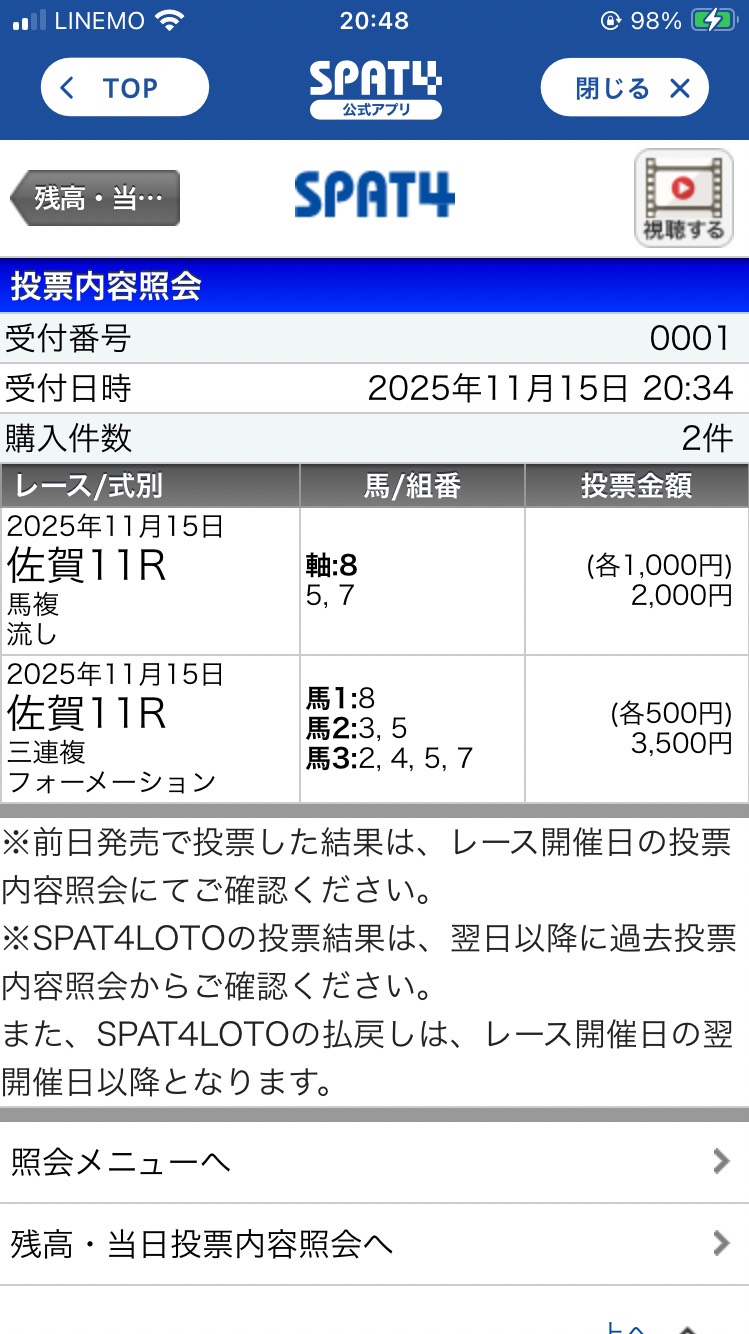Image resolution: width=749 pixels, height=1334 pixels.
Task: Open 照会メニューへ row
Action: point(374,1161)
